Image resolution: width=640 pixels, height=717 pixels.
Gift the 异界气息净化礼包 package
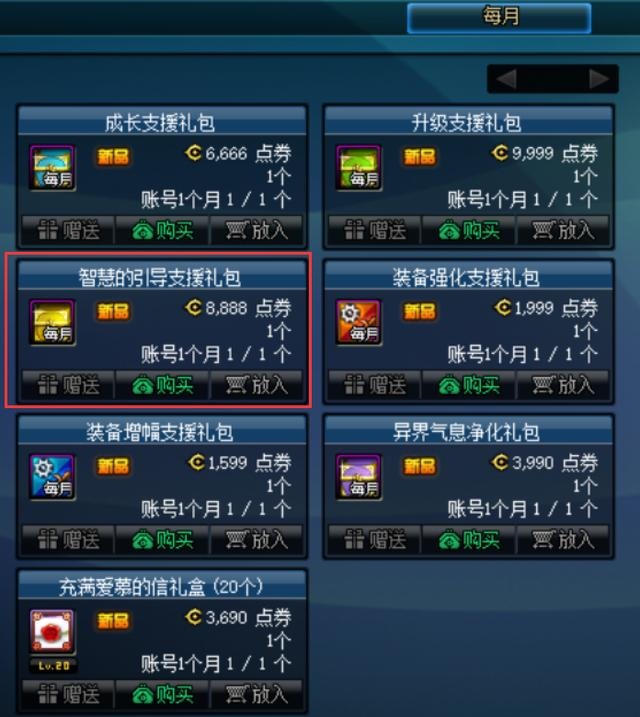click(x=375, y=540)
